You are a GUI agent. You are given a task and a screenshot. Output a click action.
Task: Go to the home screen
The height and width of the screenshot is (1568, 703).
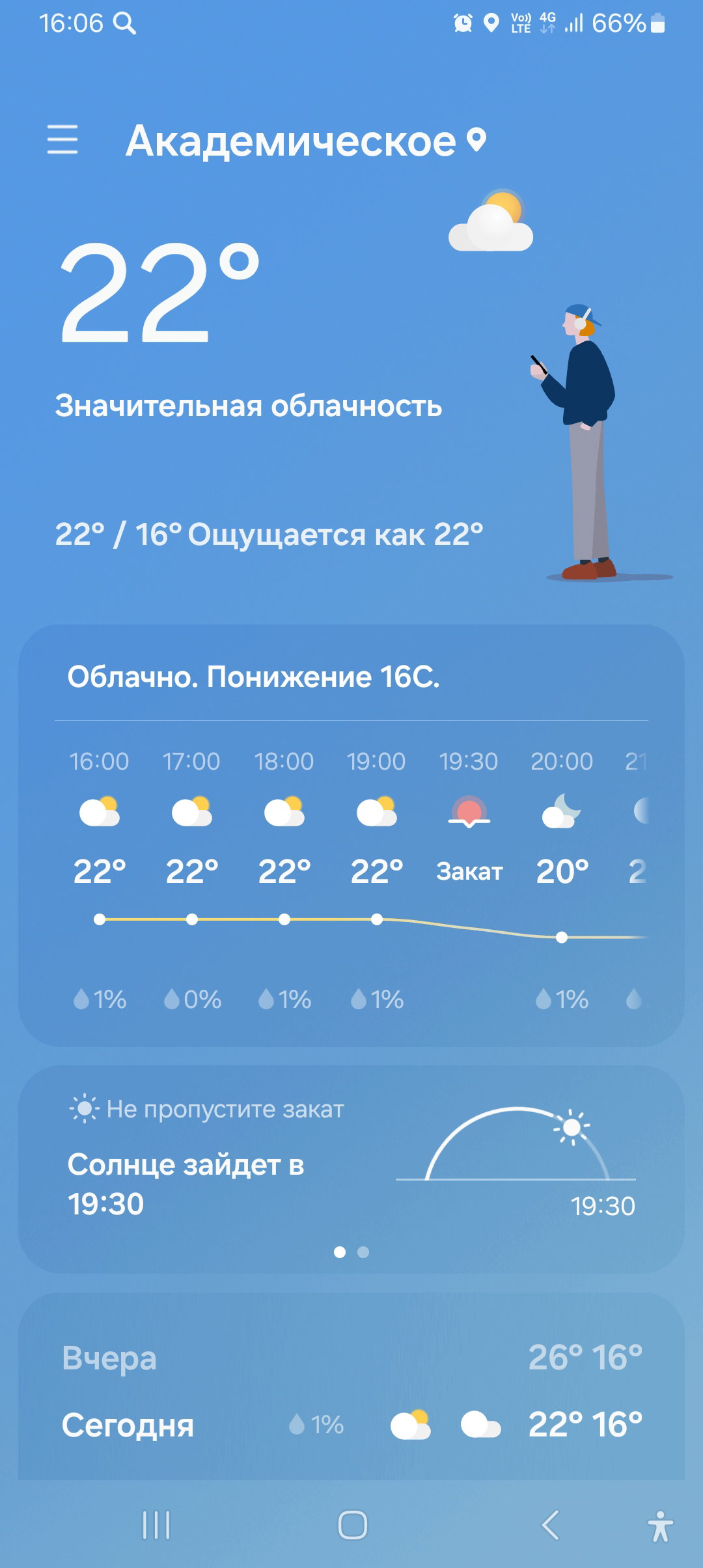pos(352,1525)
